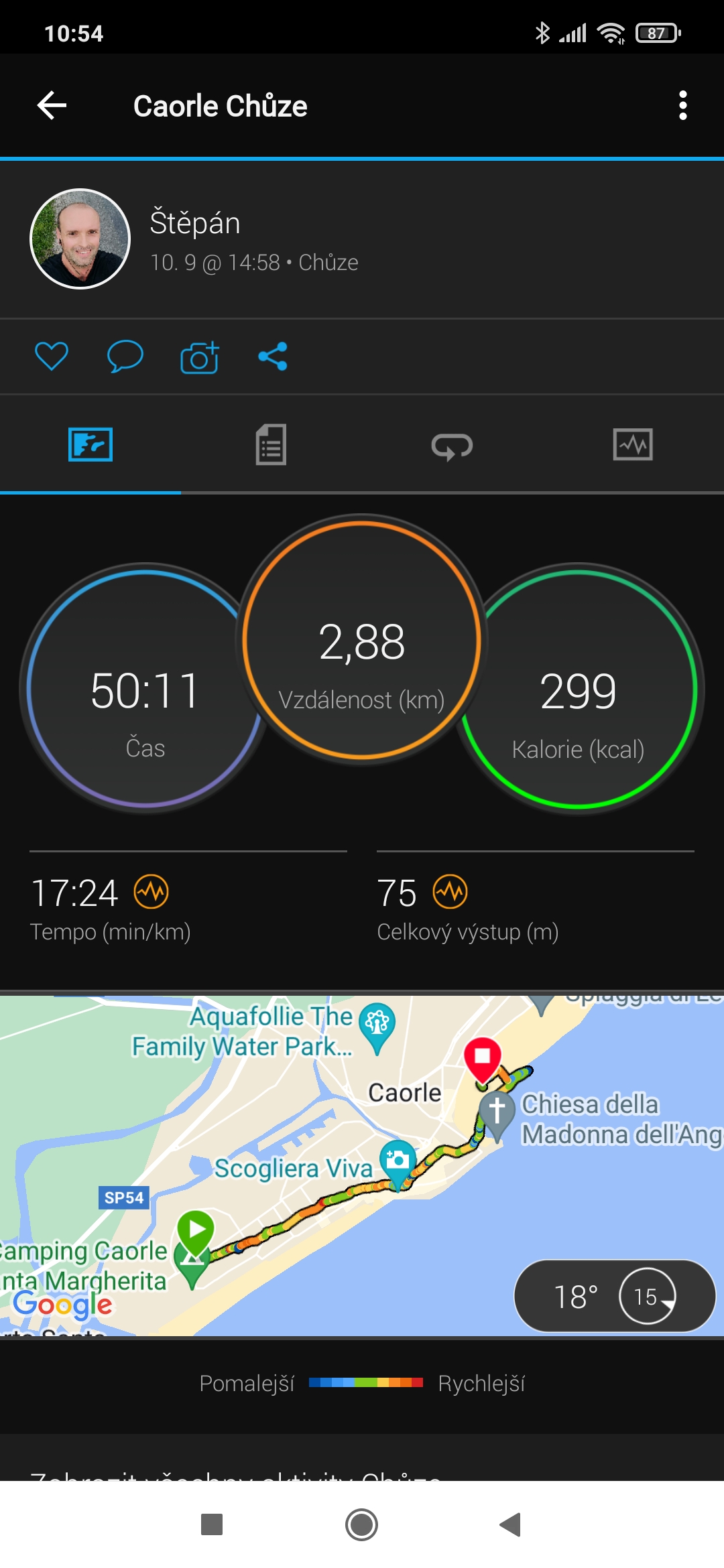Switch to the stats details tab
The height and width of the screenshot is (1568, 724).
(271, 445)
